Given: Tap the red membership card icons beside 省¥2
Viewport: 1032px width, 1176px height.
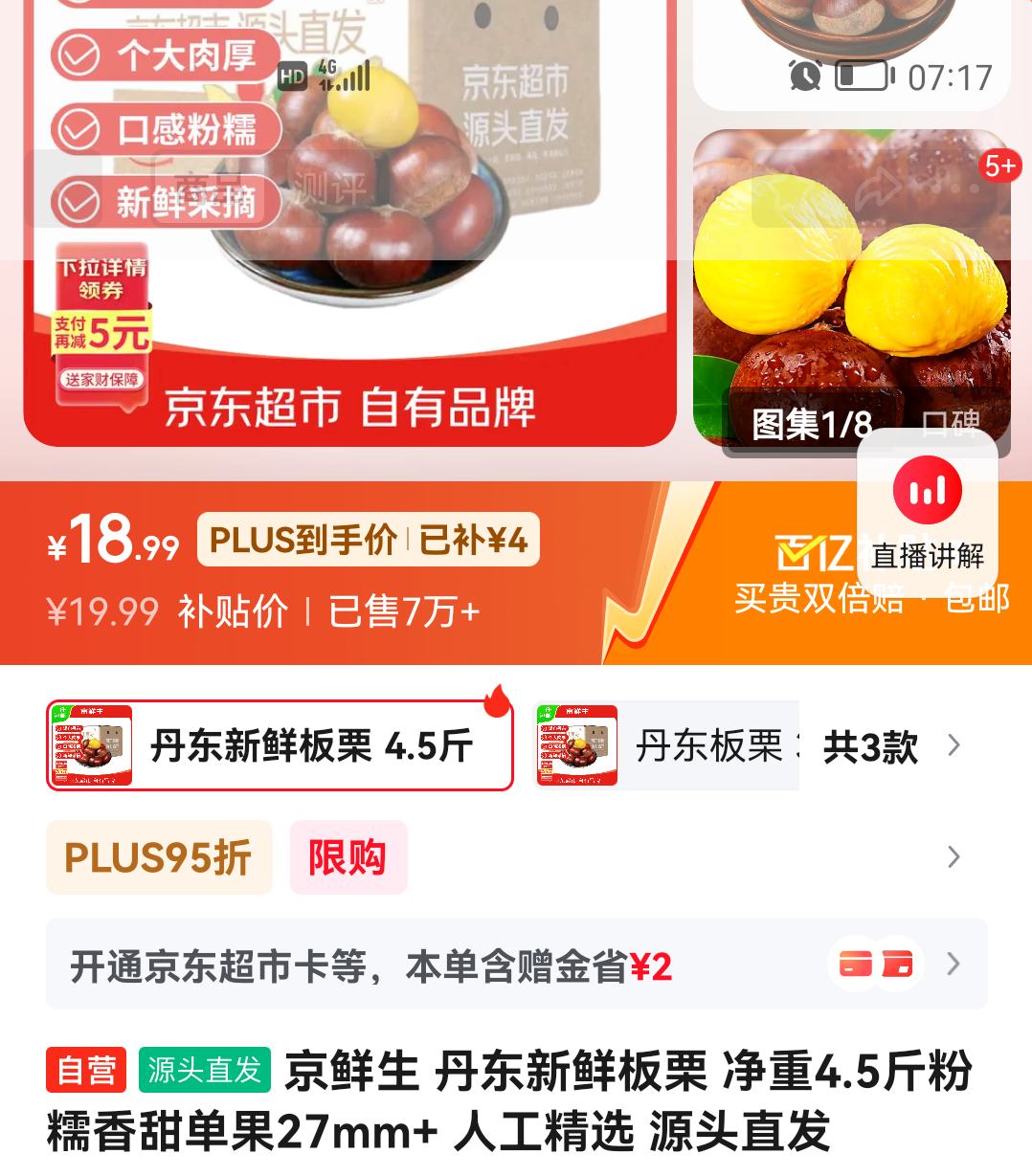Looking at the screenshot, I should 874,964.
